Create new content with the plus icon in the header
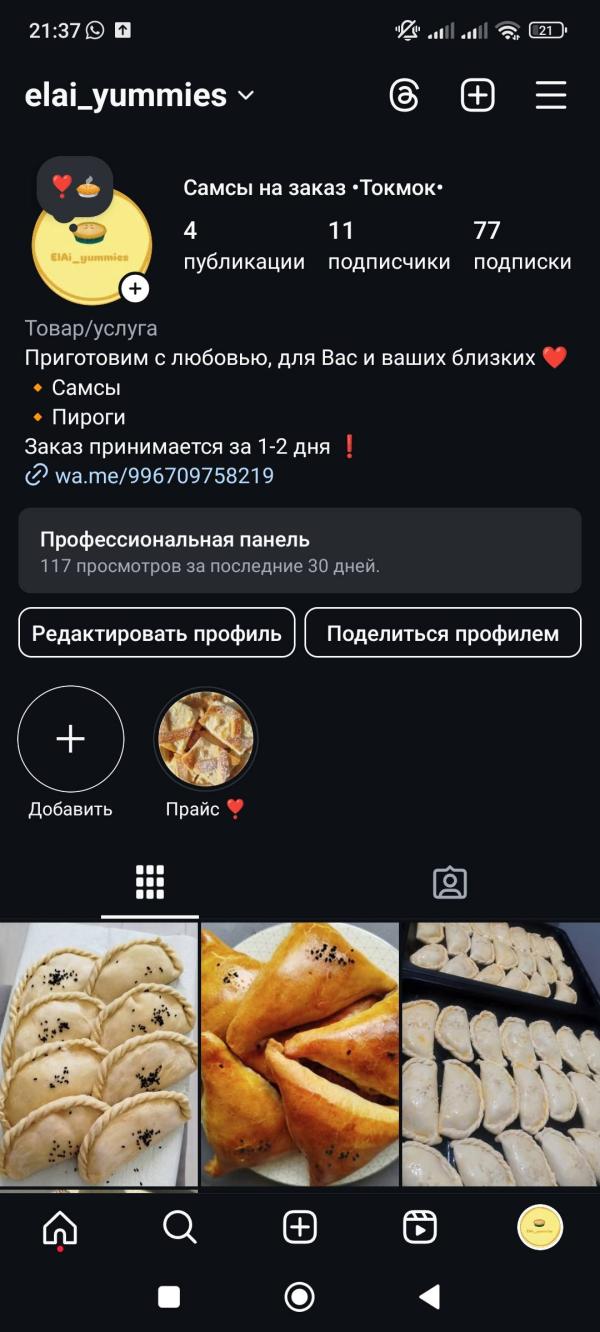 (x=478, y=96)
